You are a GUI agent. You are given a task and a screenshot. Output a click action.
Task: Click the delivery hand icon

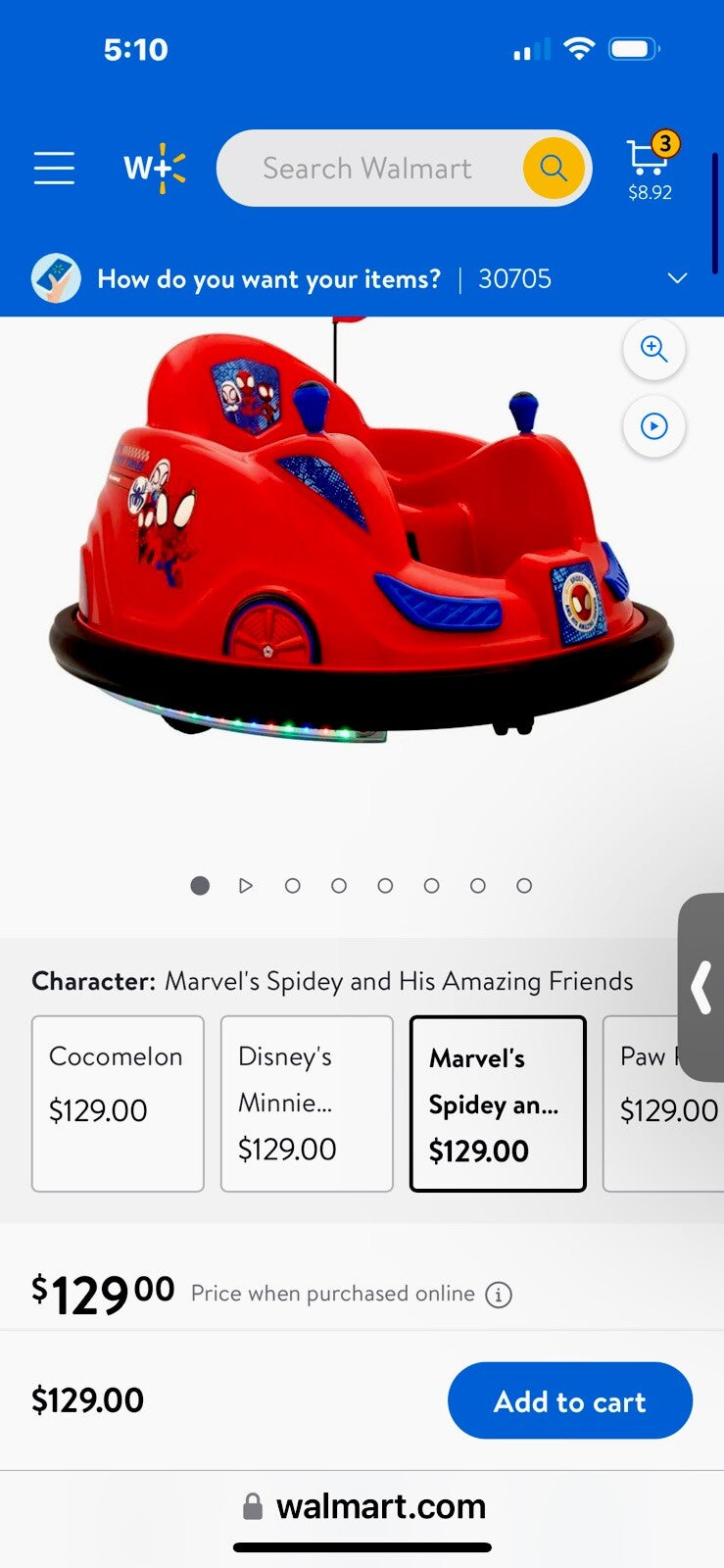[56, 278]
